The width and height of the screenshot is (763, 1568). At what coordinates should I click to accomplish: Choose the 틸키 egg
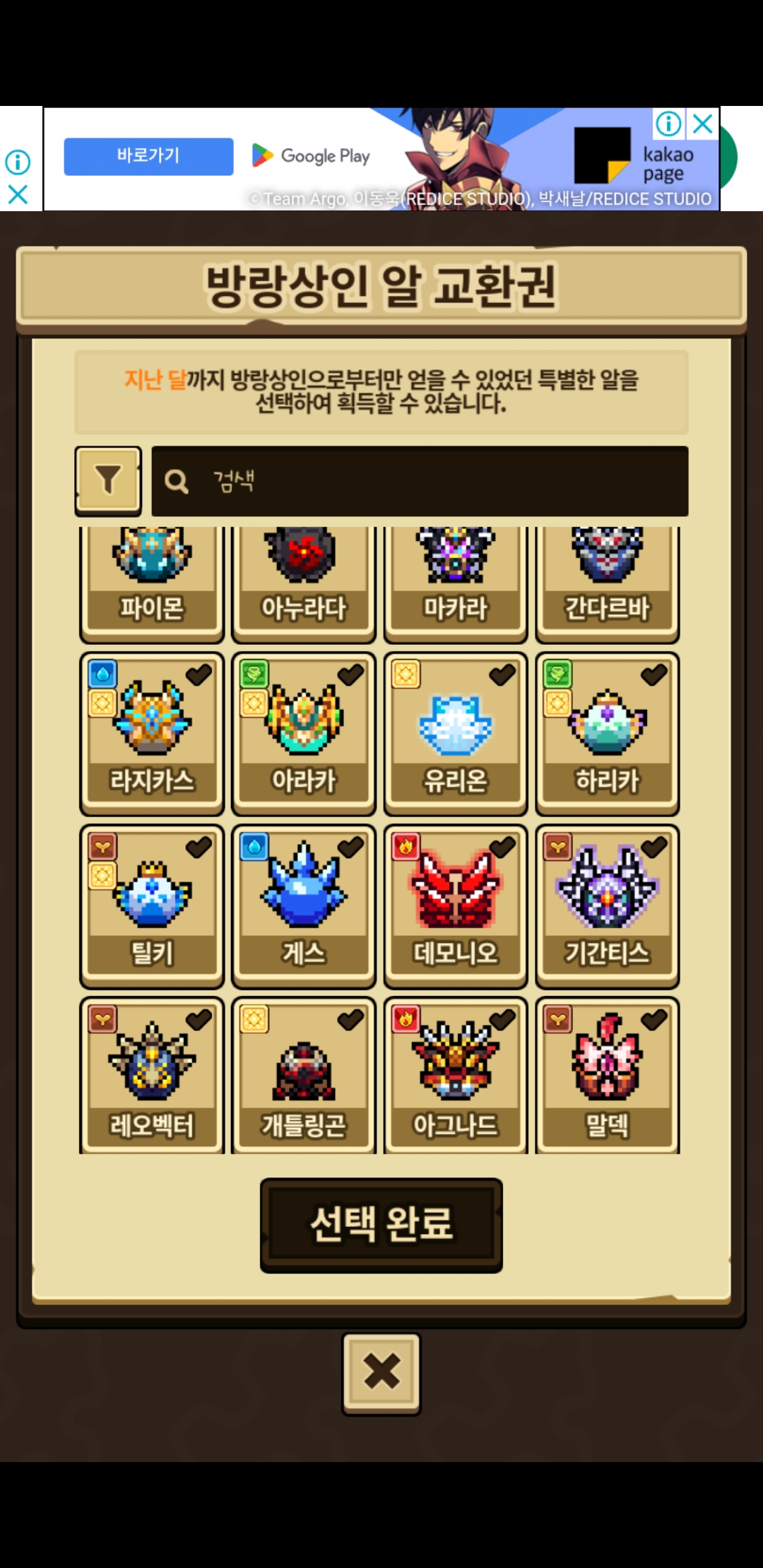click(152, 905)
